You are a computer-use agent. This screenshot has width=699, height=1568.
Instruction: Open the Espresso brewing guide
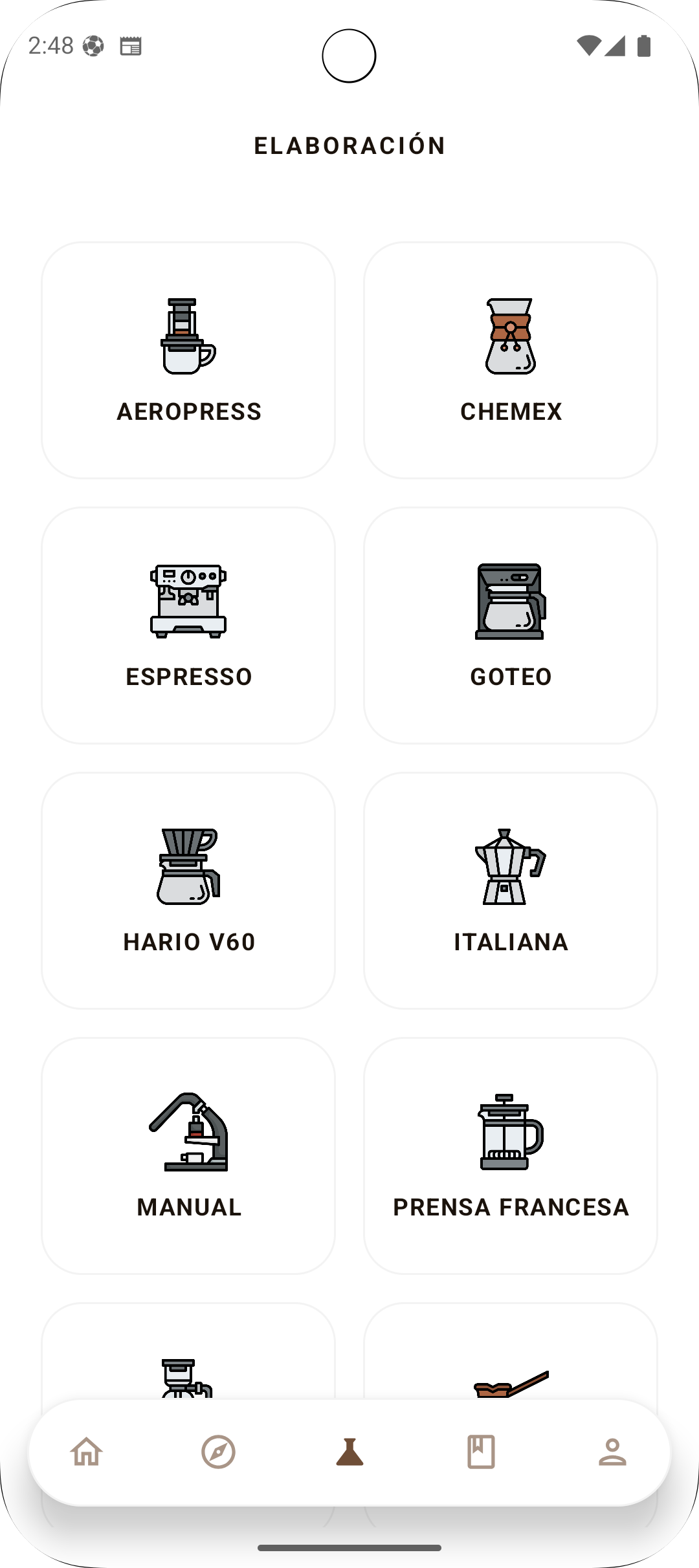point(188,626)
